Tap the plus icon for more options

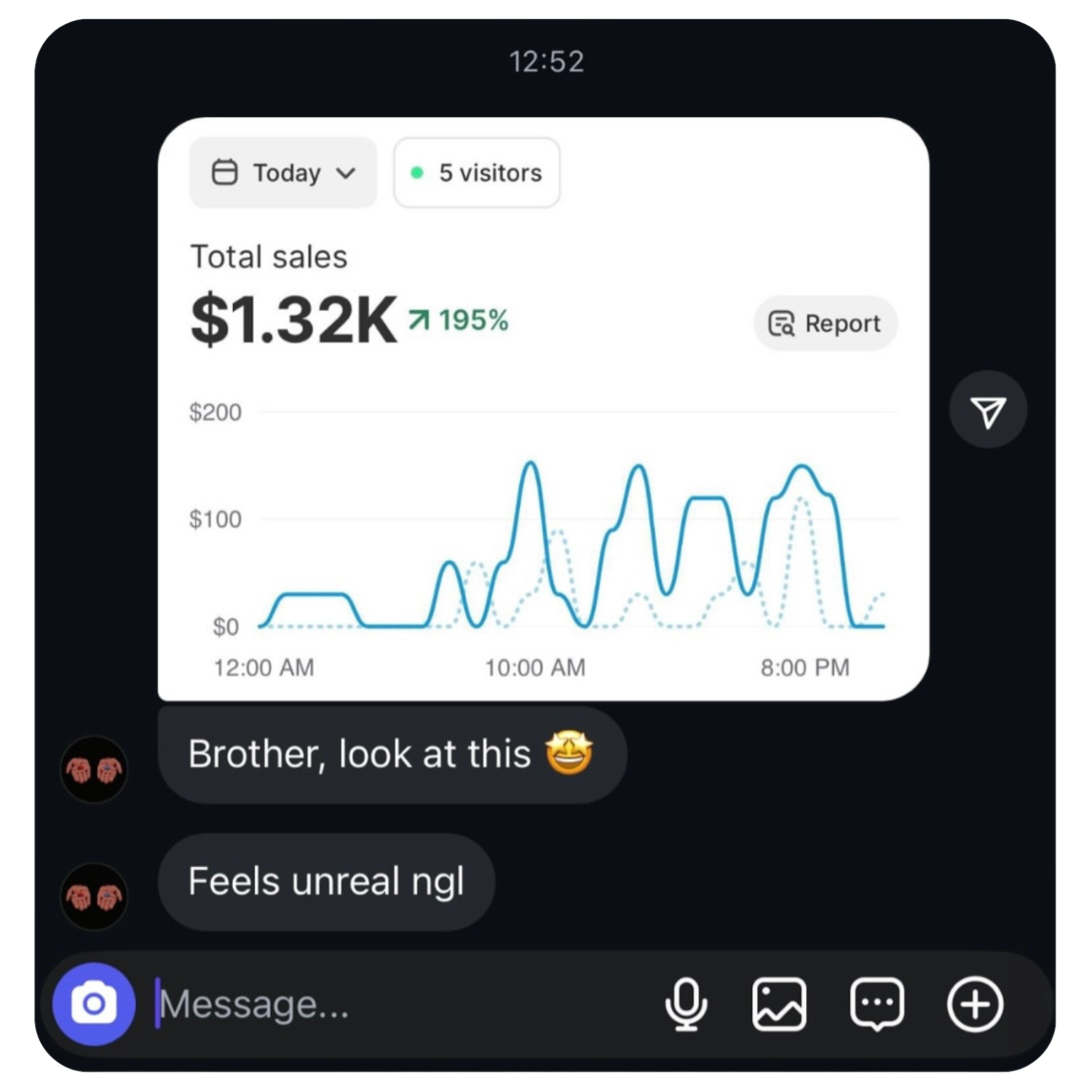point(975,1005)
